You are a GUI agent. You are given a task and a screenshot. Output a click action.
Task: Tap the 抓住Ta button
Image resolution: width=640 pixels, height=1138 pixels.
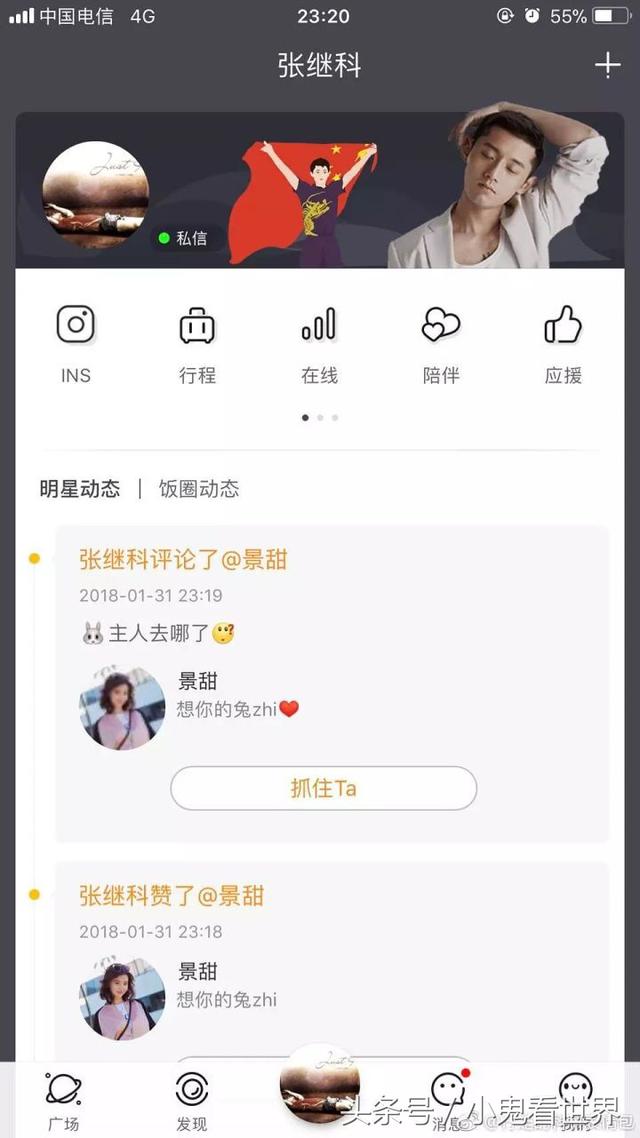coord(323,788)
